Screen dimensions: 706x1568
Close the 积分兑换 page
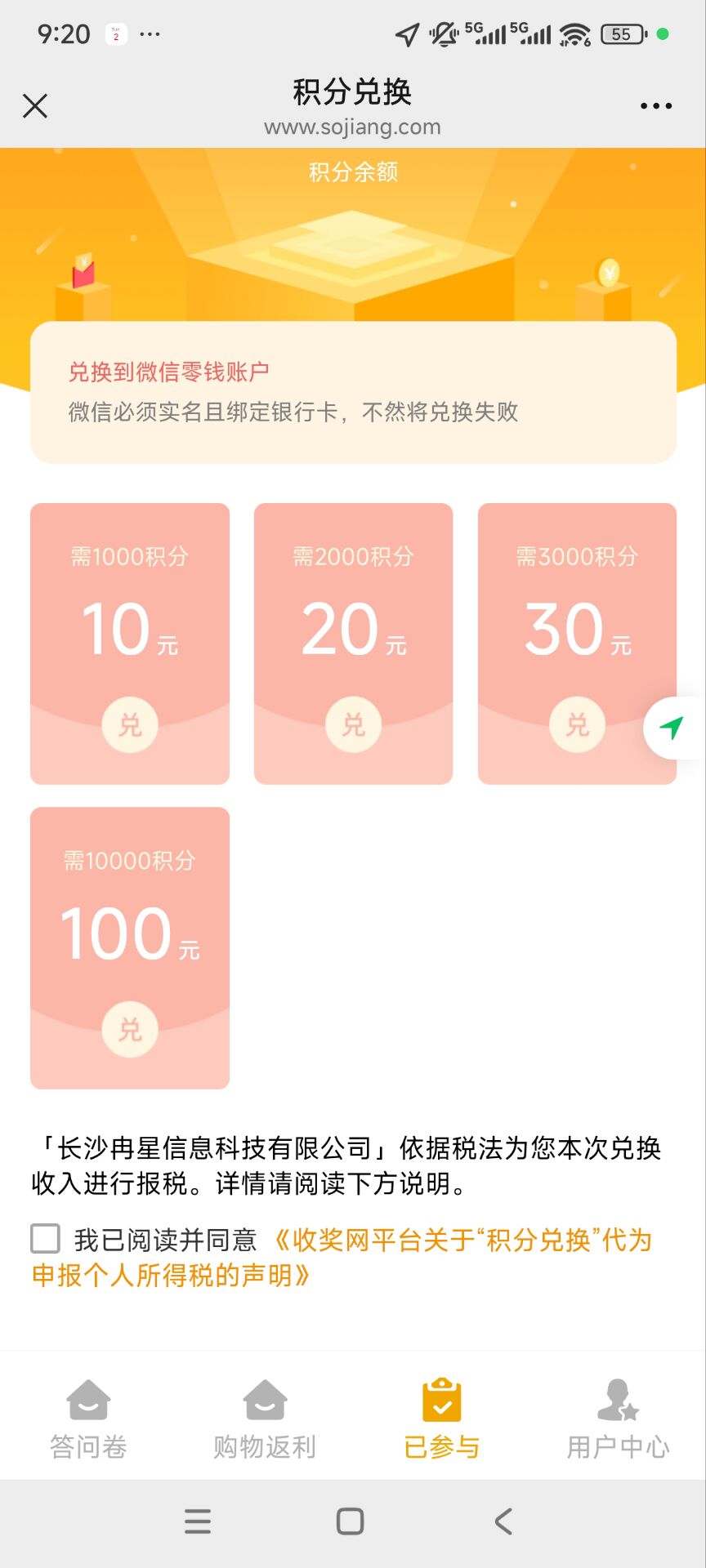(35, 106)
